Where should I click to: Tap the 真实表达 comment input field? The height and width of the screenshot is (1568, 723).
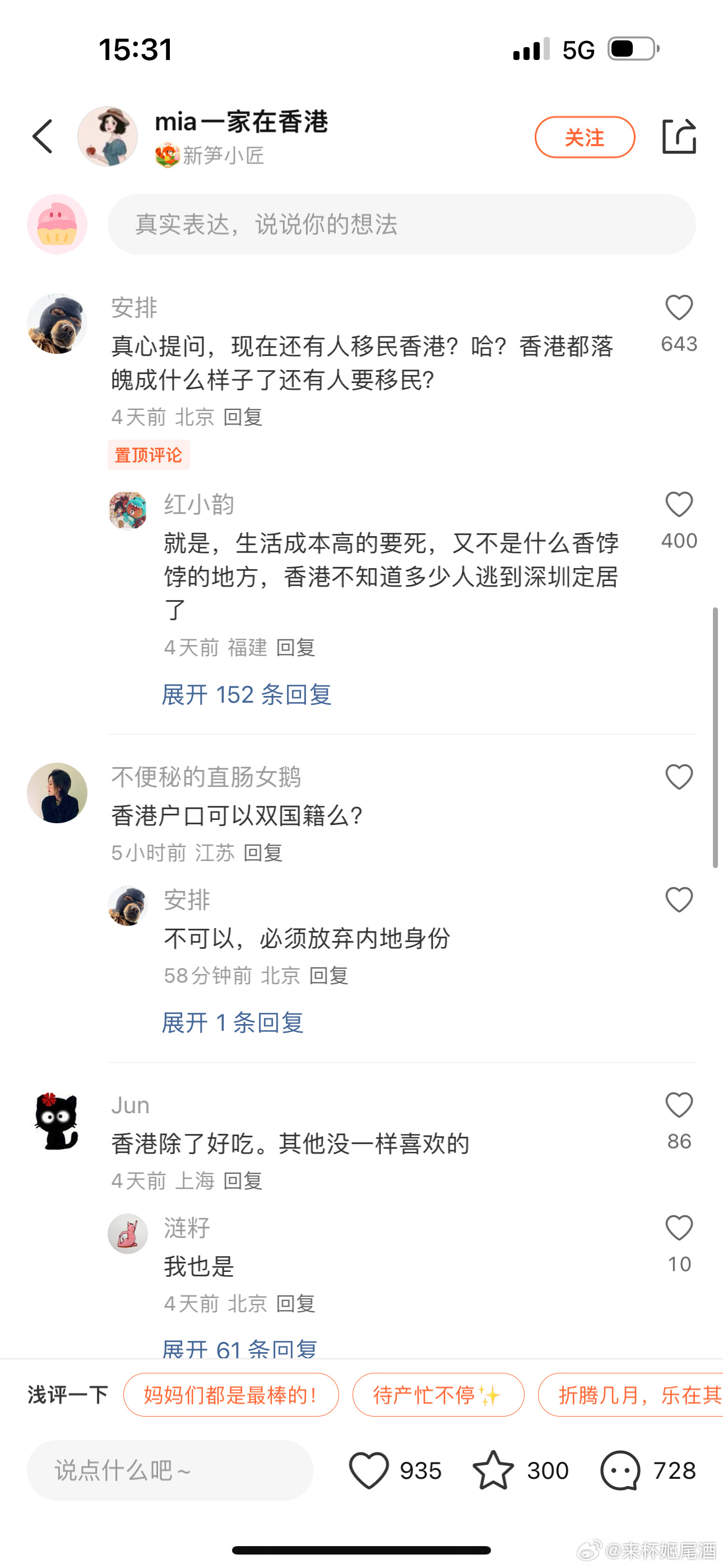pyautogui.click(x=402, y=224)
